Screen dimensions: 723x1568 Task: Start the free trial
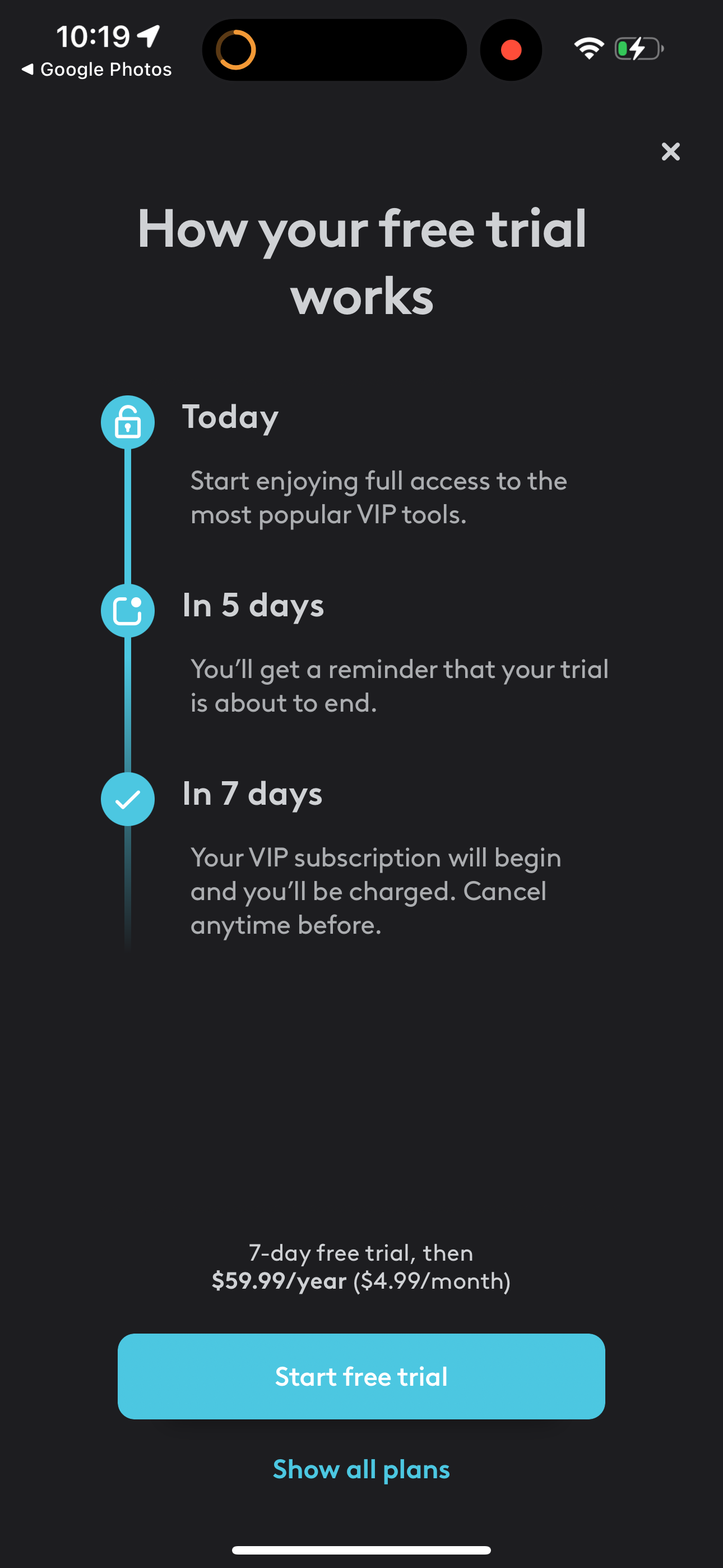pyautogui.click(x=361, y=1376)
